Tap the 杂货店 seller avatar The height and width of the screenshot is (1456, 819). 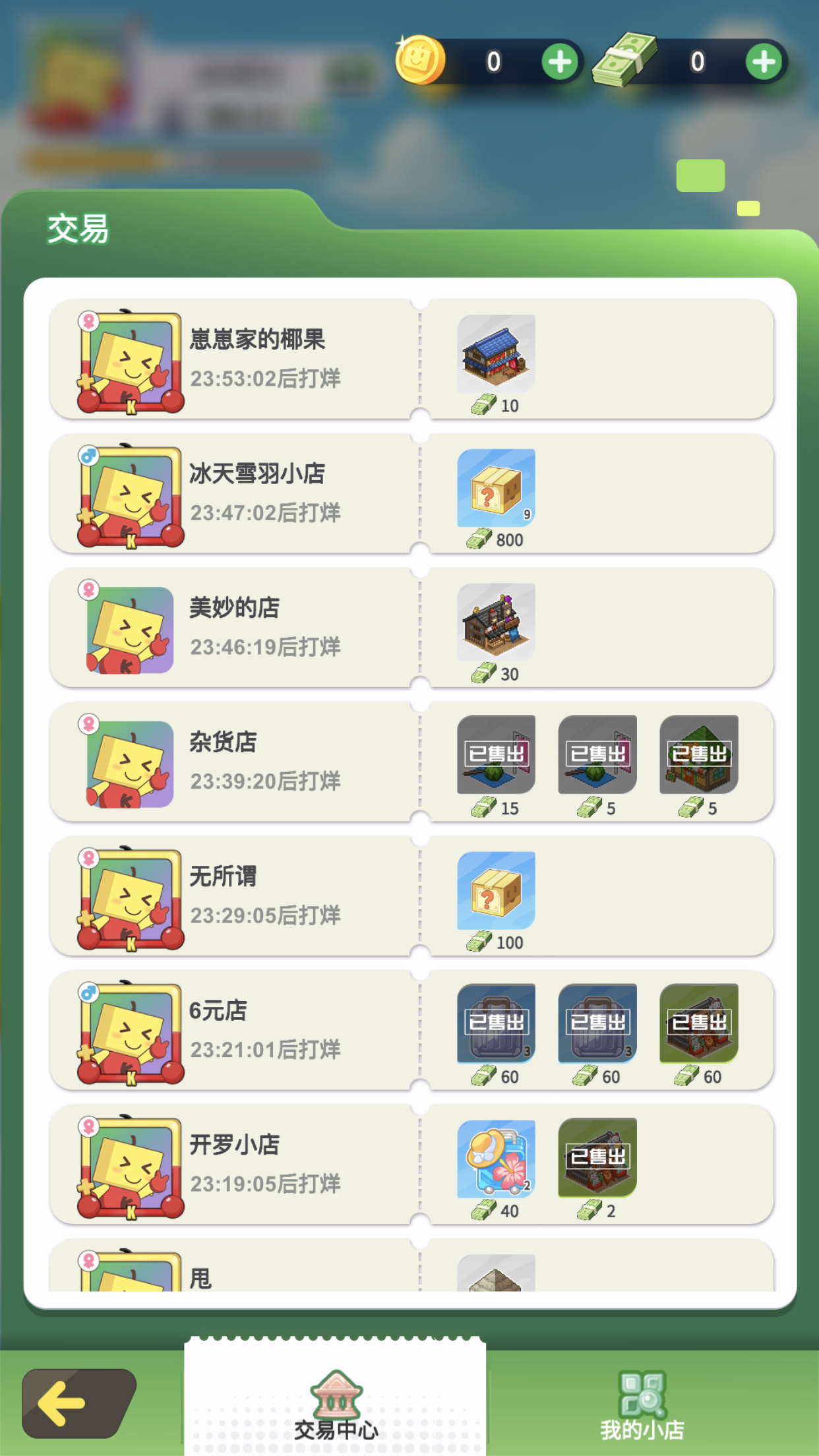(x=129, y=763)
